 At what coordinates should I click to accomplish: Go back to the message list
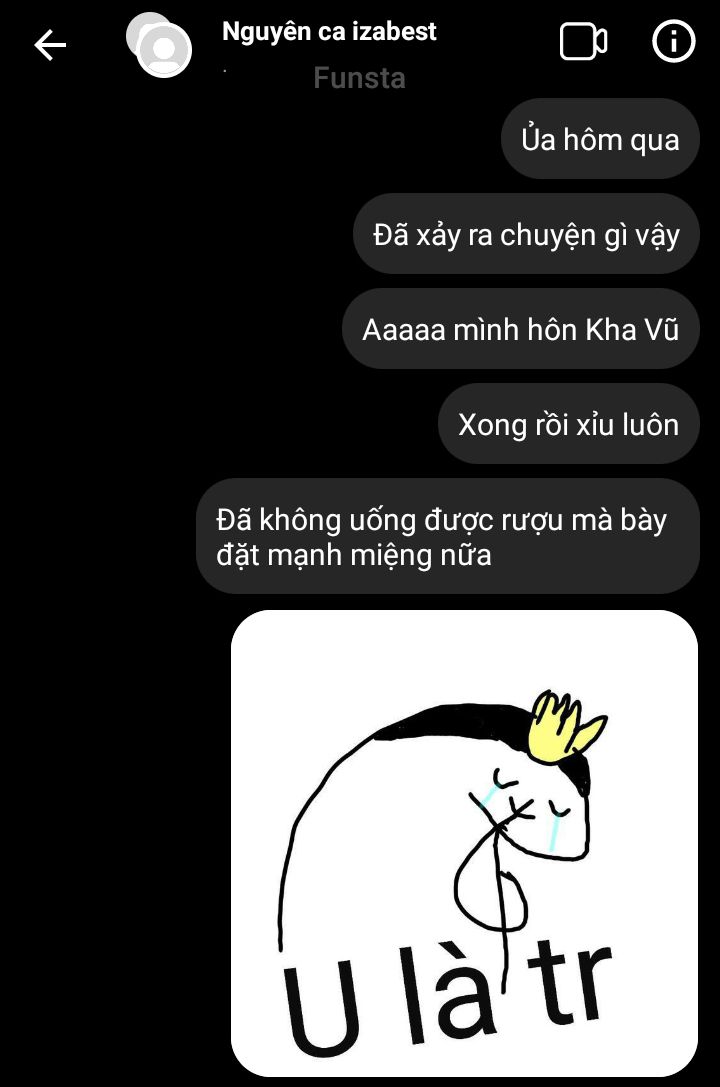tap(50, 45)
